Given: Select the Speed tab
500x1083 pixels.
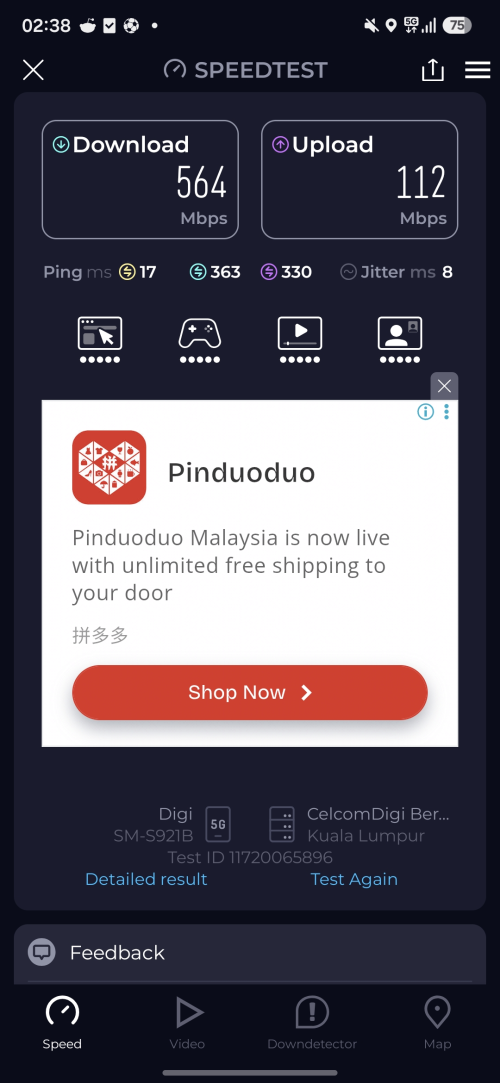Looking at the screenshot, I should [62, 1023].
